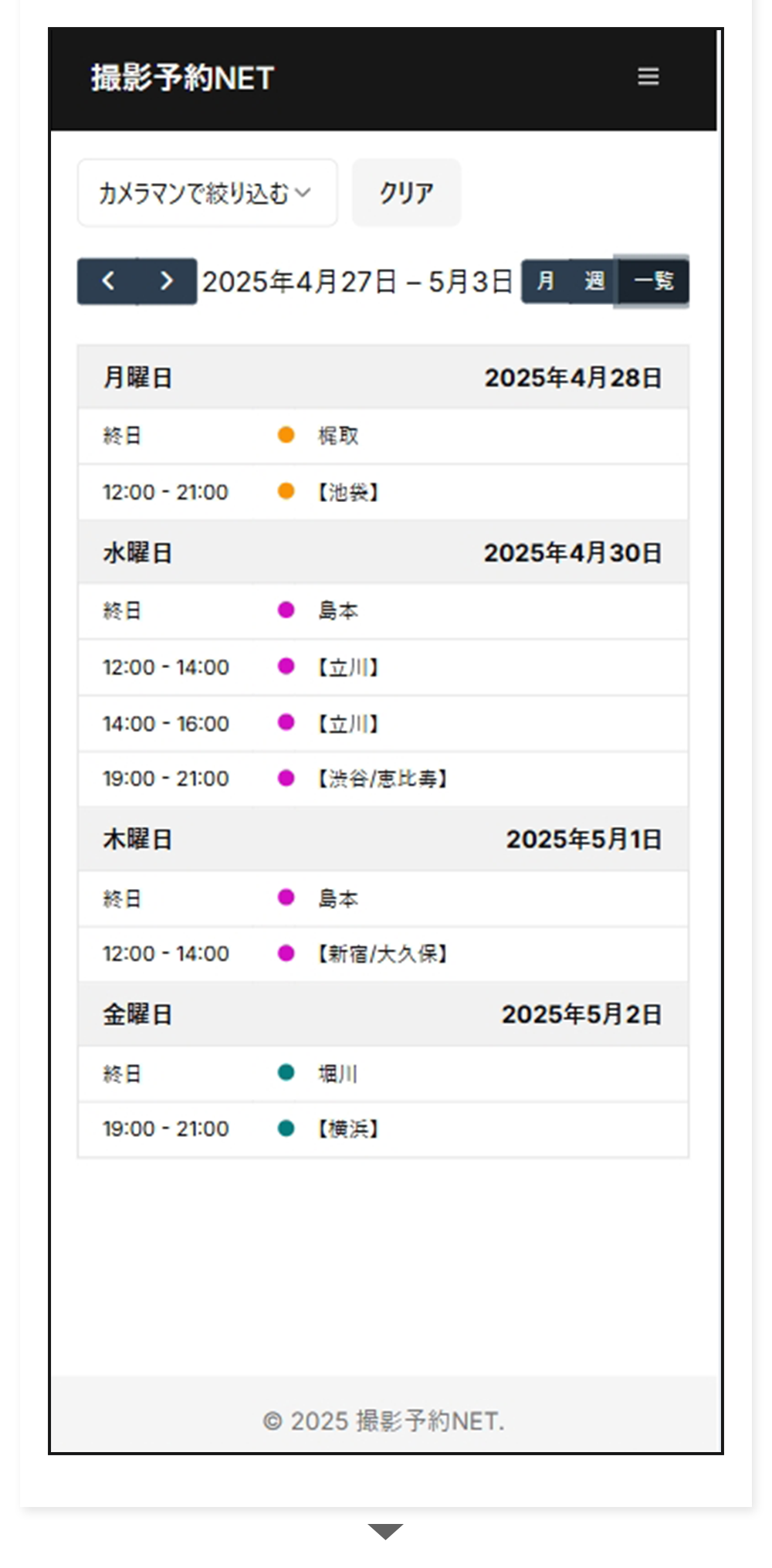Expand the カメラマンで絞り込む dropdown
Viewport: 772px width, 1568px height.
(x=207, y=193)
